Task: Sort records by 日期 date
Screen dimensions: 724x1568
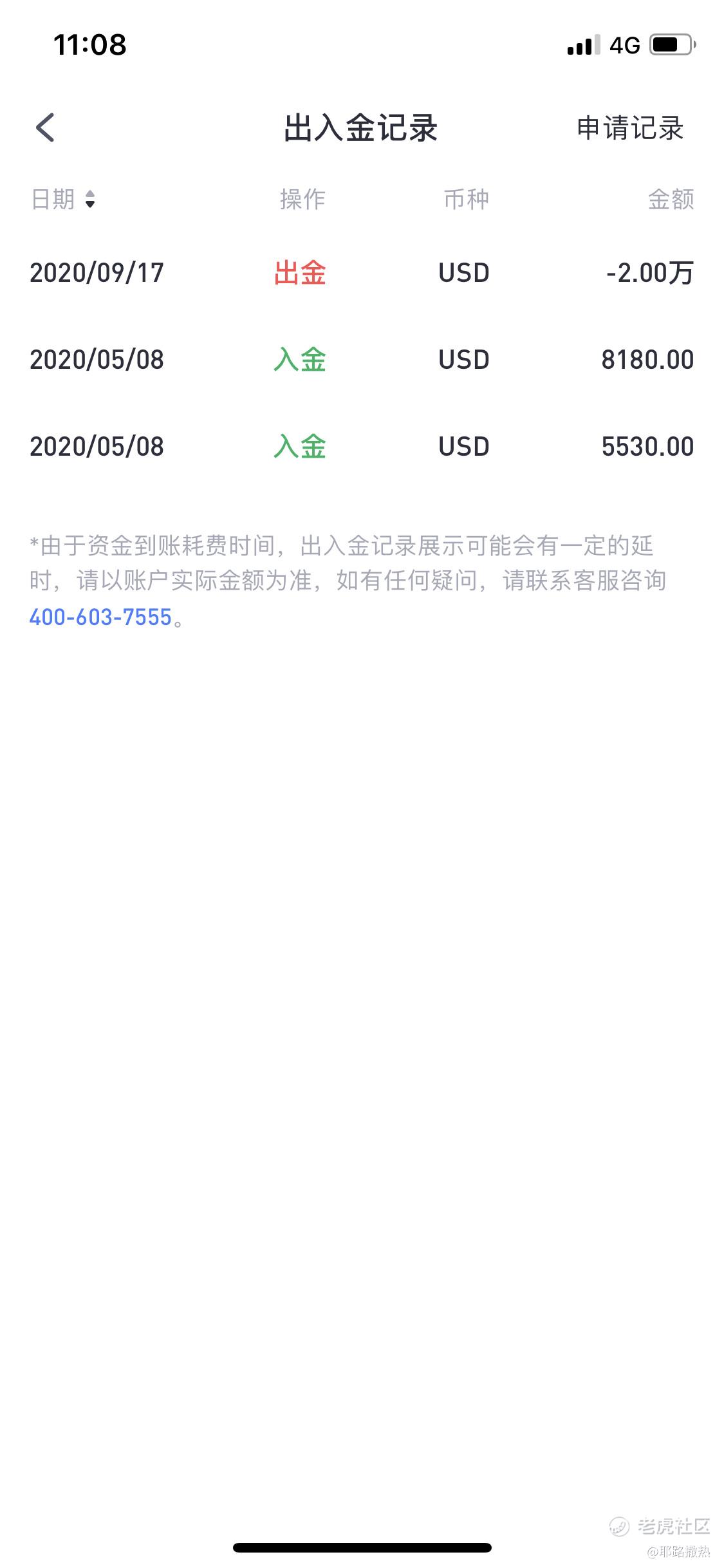Action: coord(63,200)
